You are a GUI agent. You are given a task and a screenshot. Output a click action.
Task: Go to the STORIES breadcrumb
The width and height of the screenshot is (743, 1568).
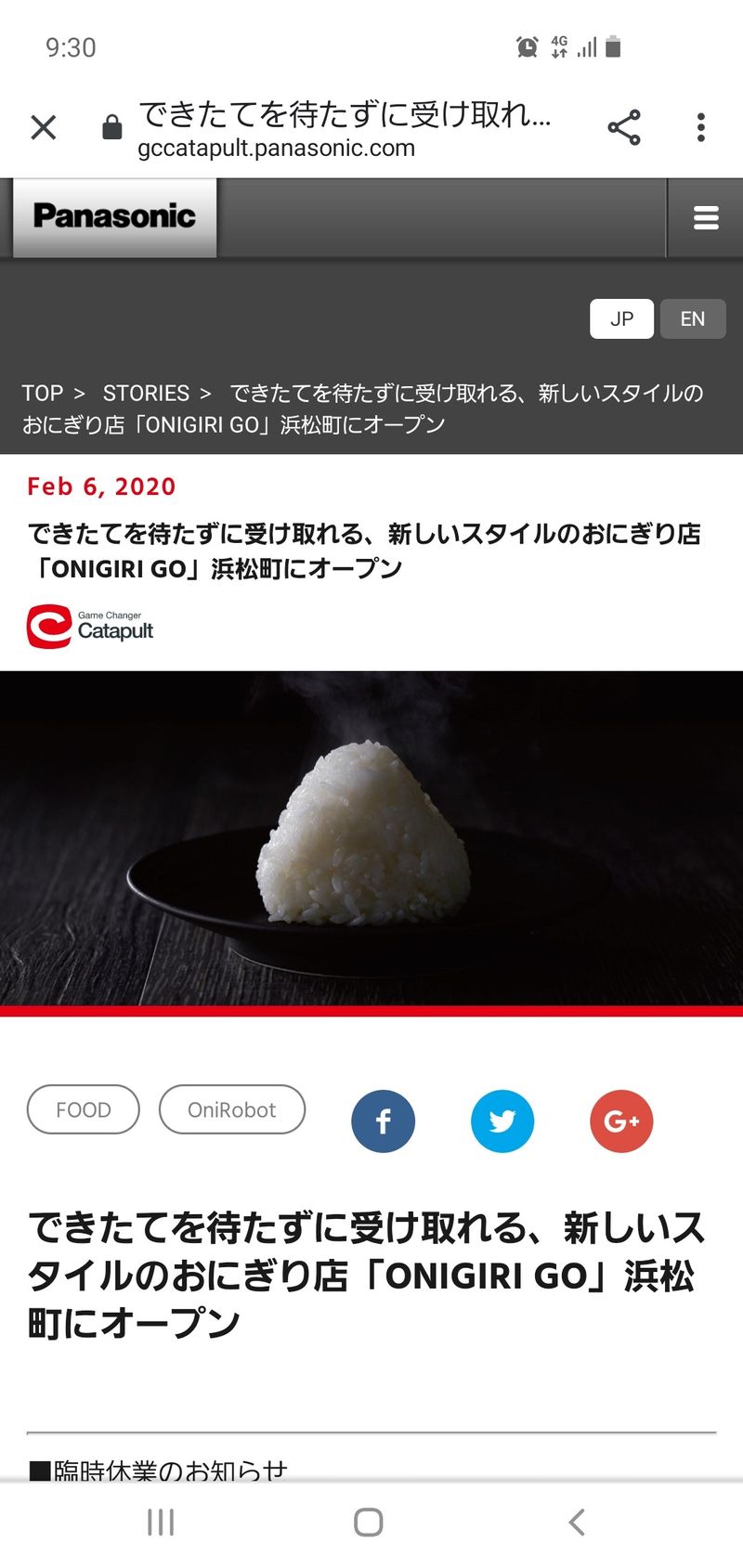pos(146,393)
